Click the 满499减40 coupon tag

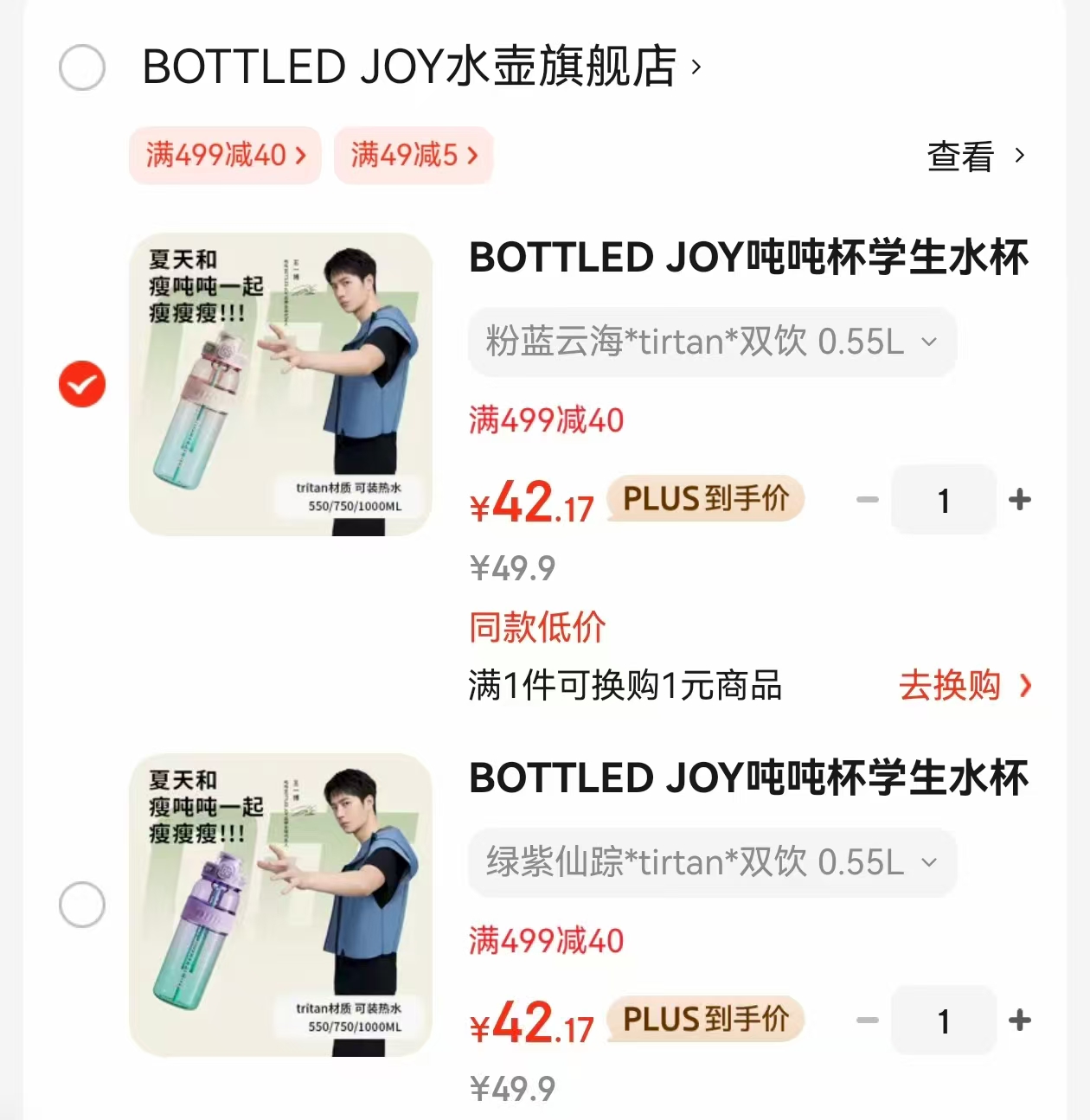click(x=224, y=156)
